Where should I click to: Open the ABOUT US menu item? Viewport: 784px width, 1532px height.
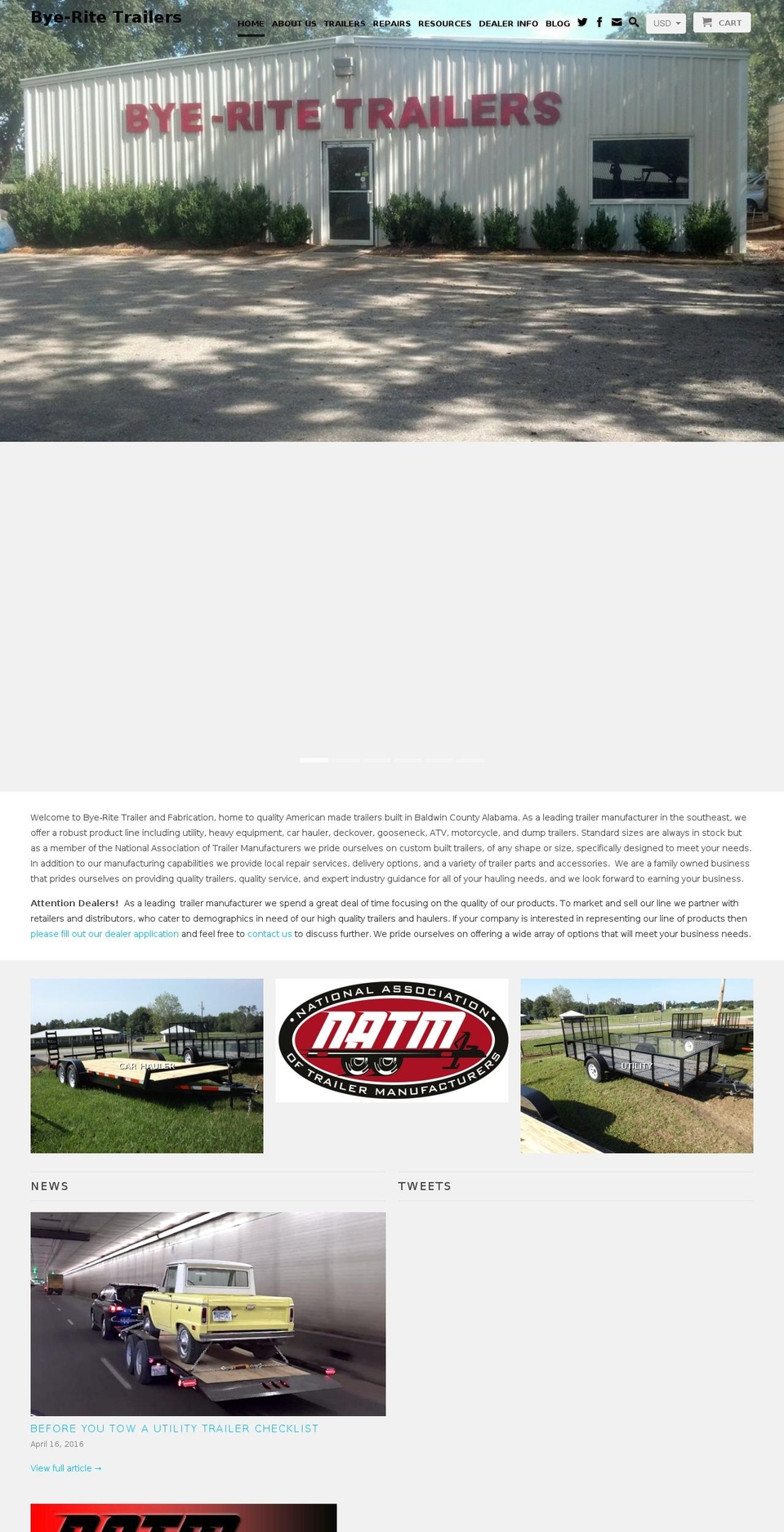coord(294,24)
